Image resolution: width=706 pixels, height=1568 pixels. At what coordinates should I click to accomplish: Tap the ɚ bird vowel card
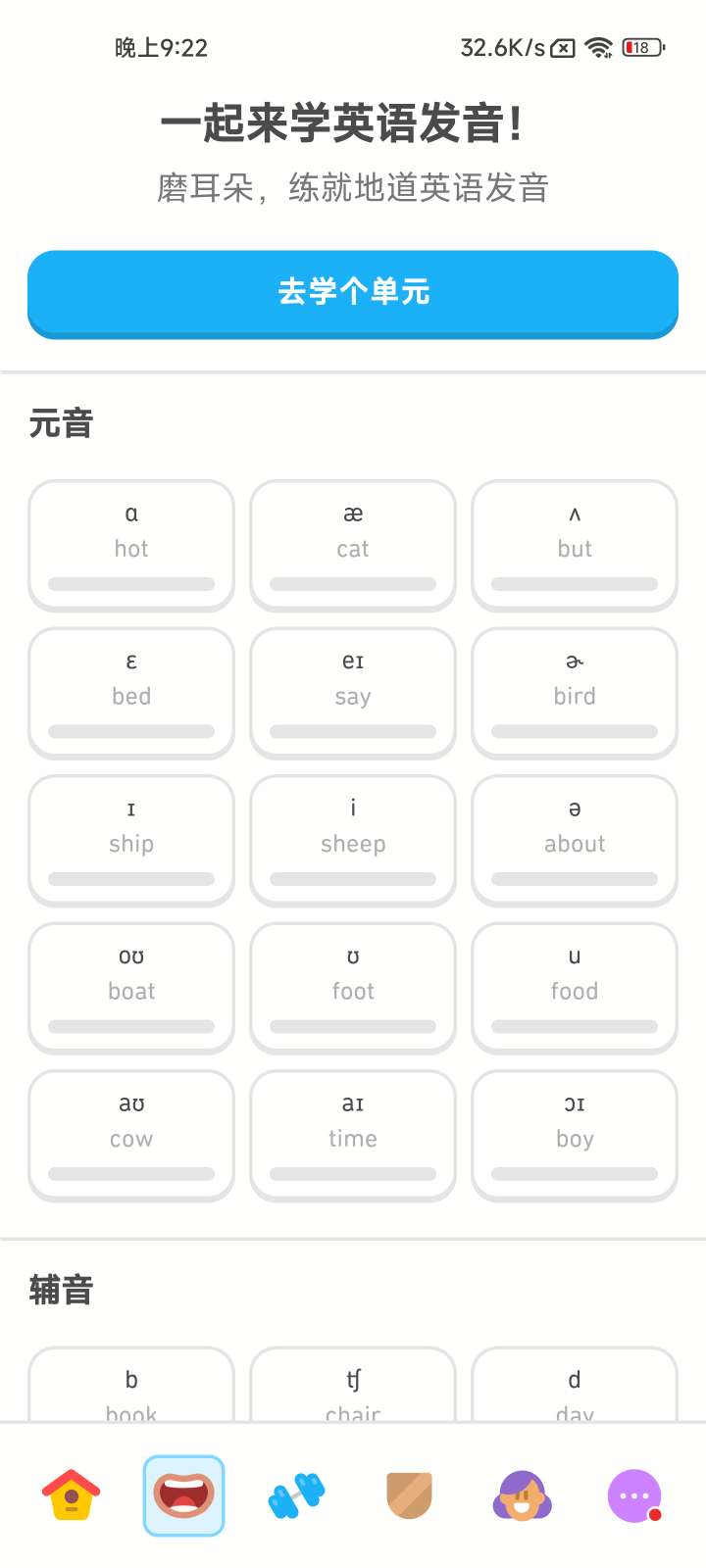click(575, 693)
